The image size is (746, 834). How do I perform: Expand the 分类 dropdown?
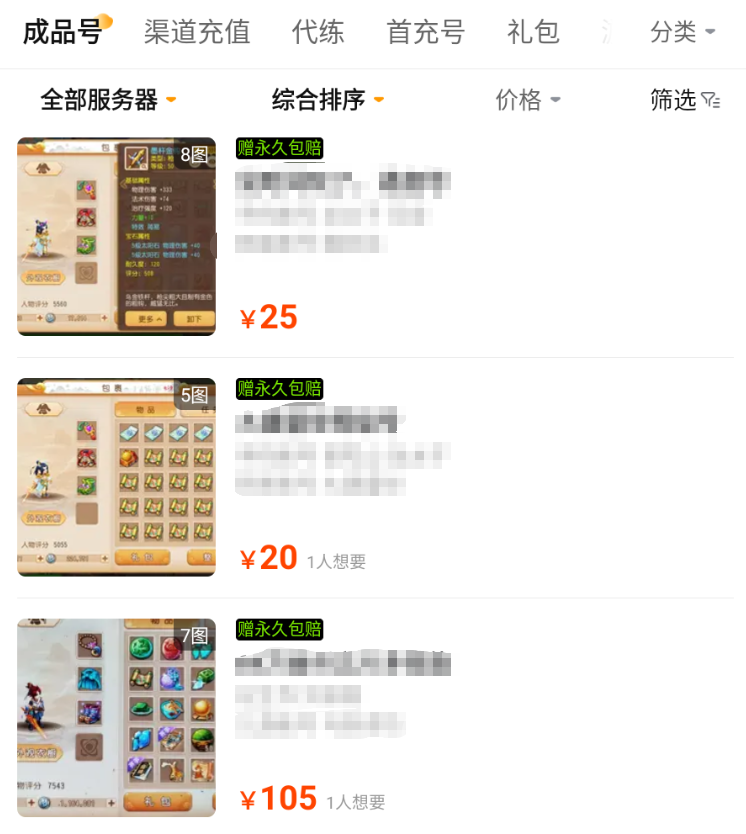tap(682, 32)
